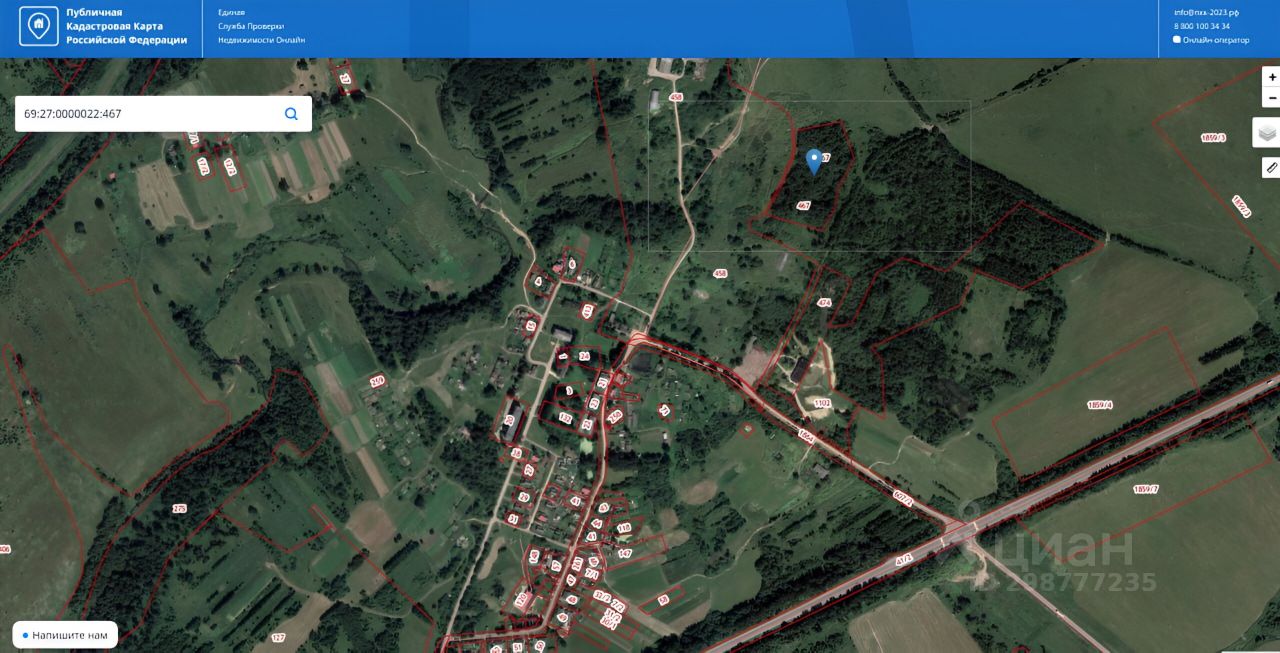Tap the cadastral number search field
The image size is (1280, 653).
pos(150,114)
